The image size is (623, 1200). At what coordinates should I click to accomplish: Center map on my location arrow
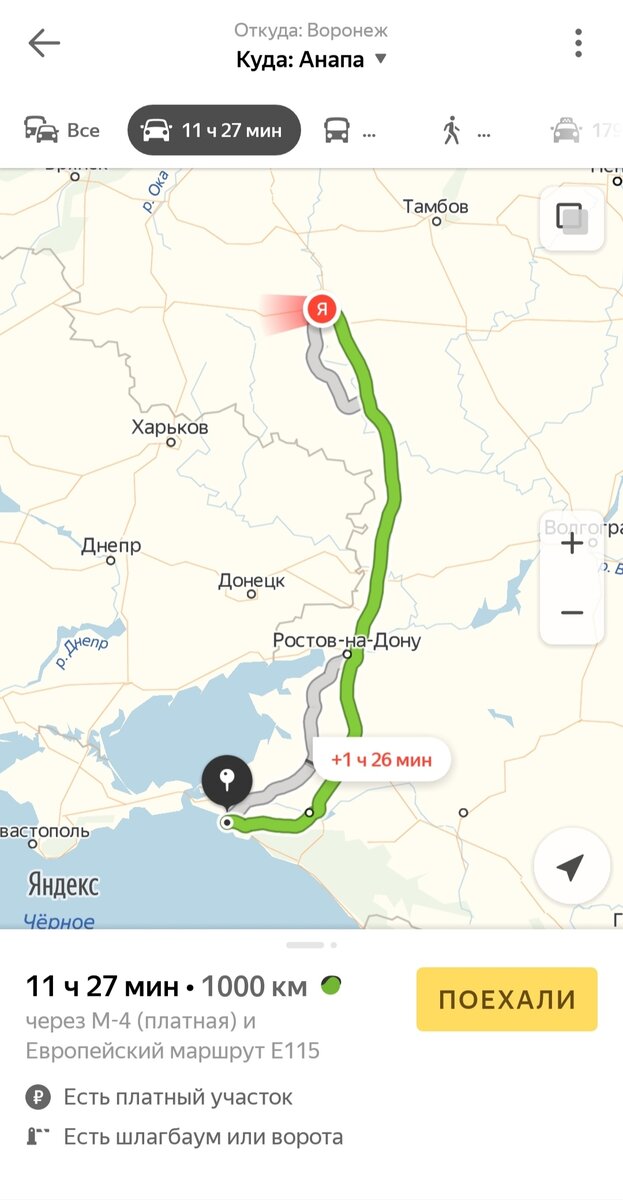[x=572, y=867]
